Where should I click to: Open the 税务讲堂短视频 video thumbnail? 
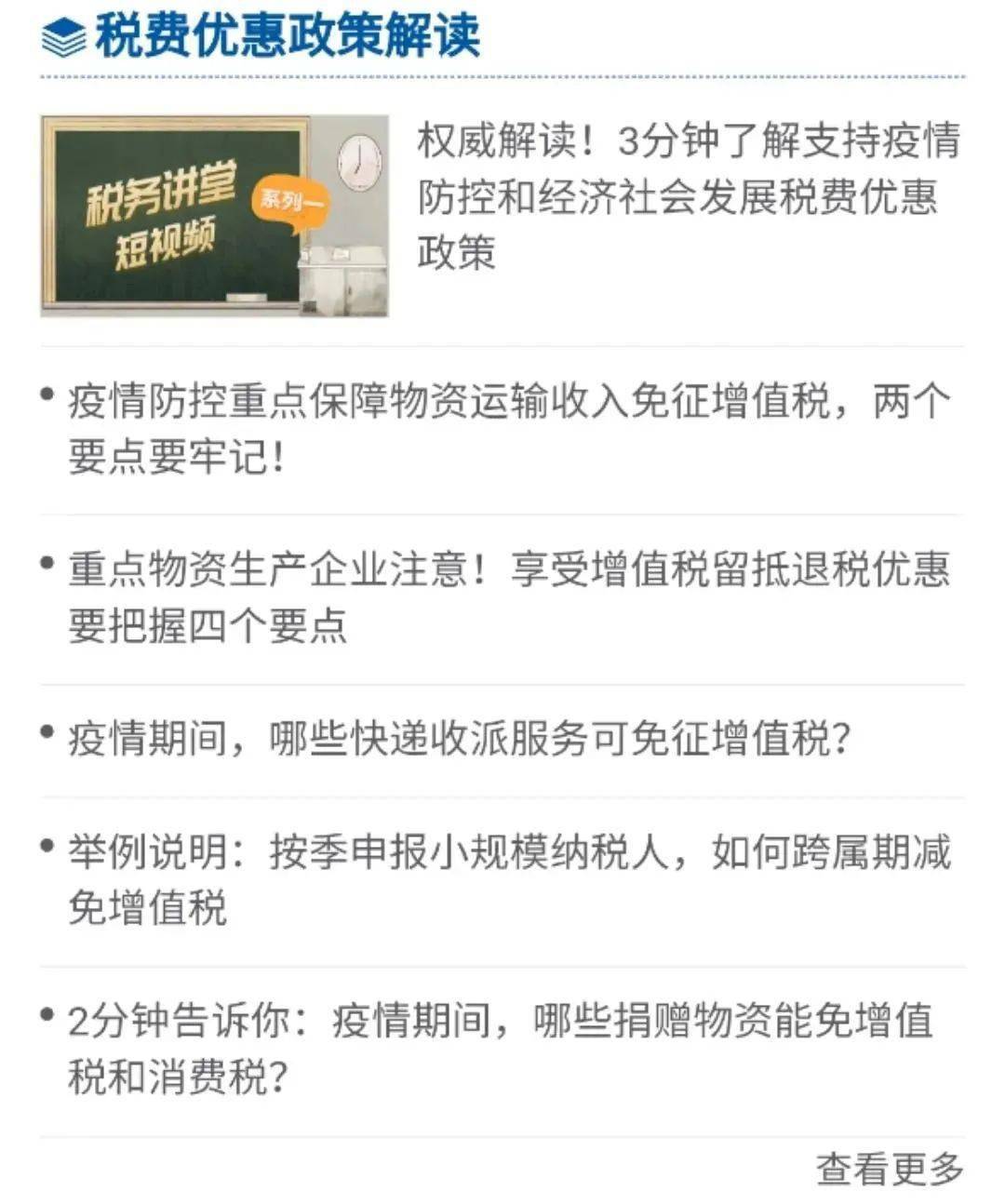coord(214,216)
